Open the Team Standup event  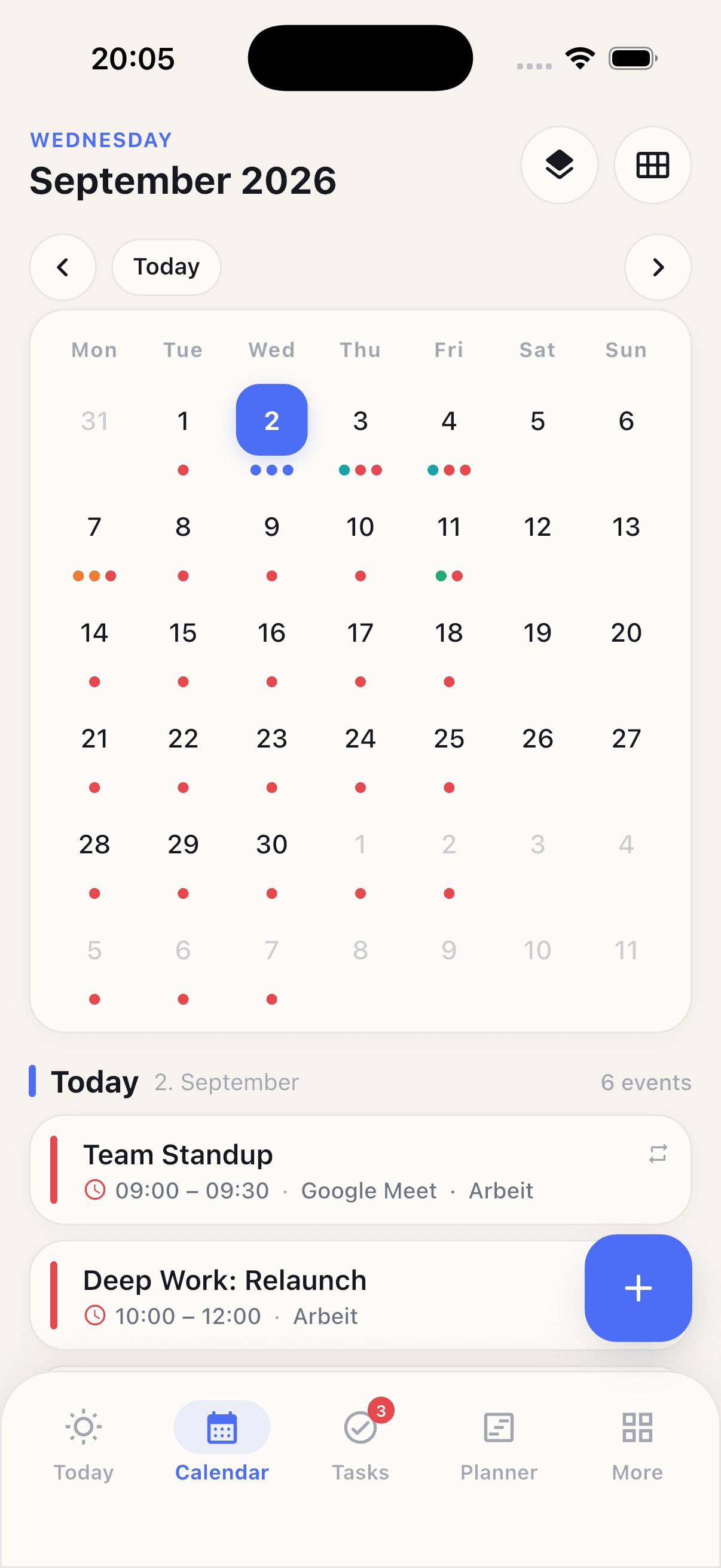360,1170
